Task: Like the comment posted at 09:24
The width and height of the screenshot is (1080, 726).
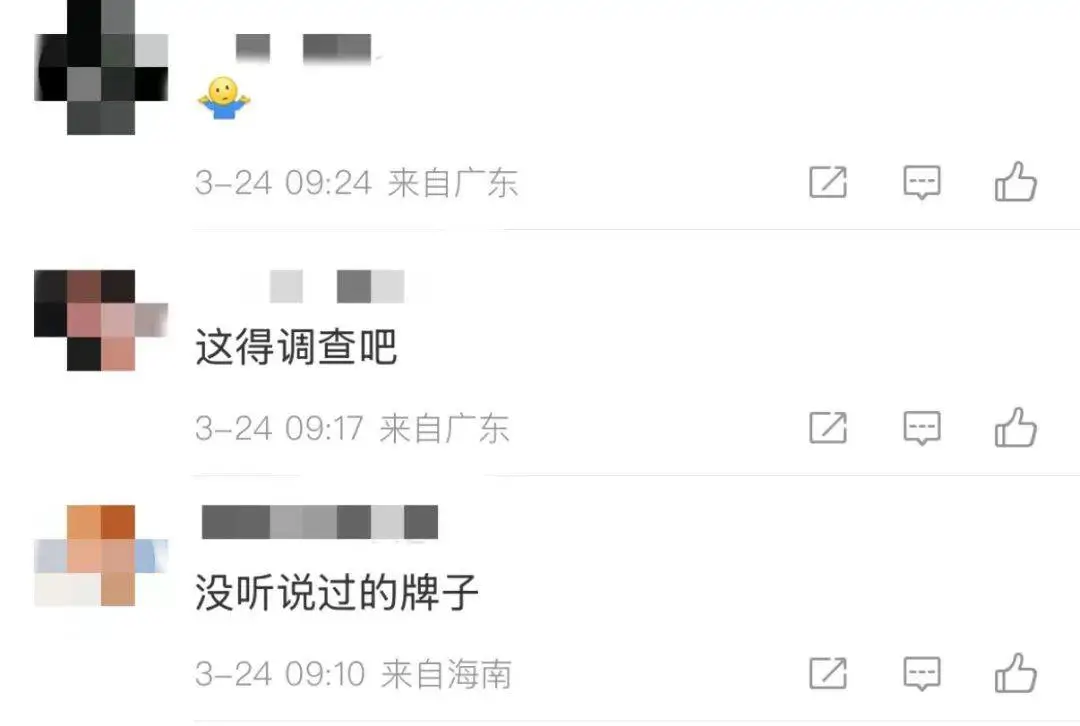Action: click(x=1015, y=183)
